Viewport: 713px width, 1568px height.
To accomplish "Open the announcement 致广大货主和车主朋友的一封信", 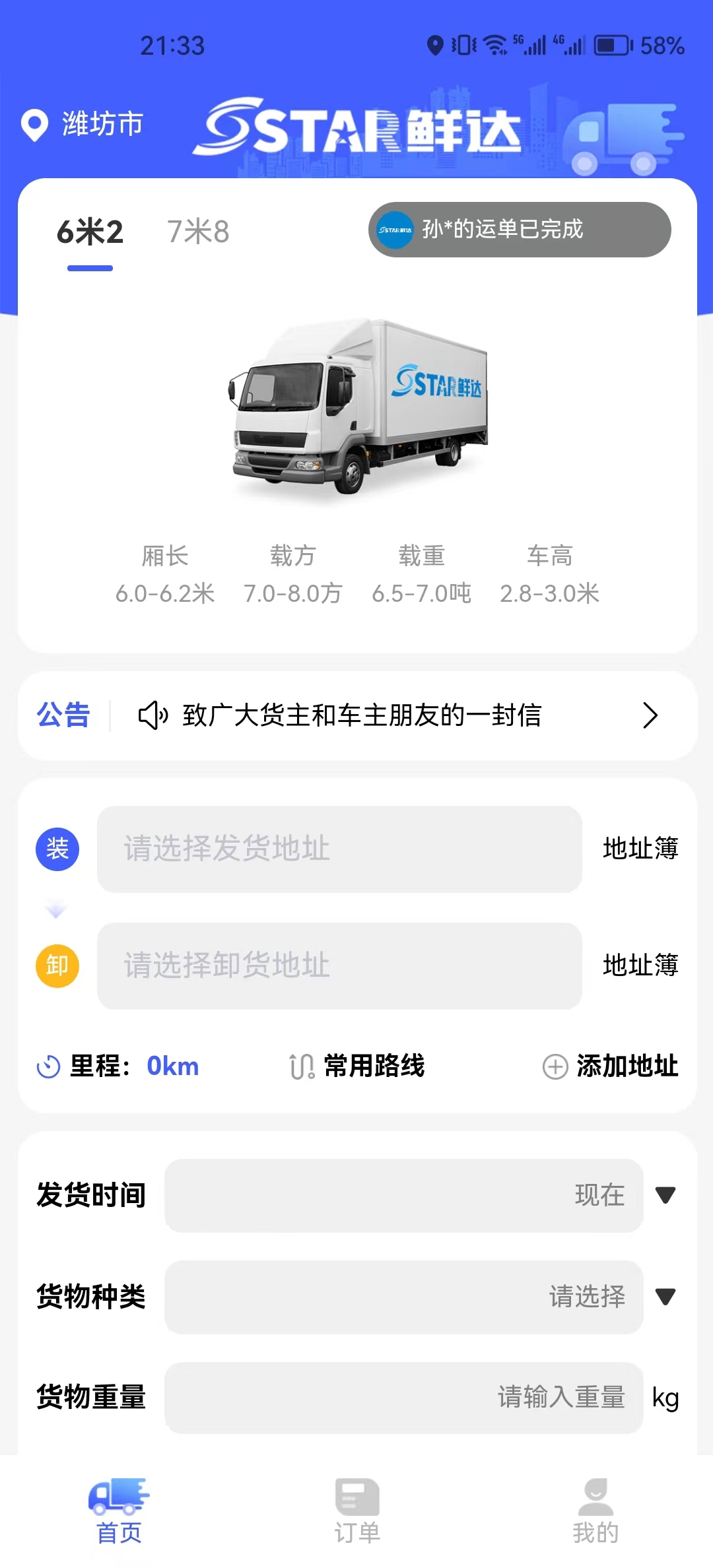I will (362, 715).
